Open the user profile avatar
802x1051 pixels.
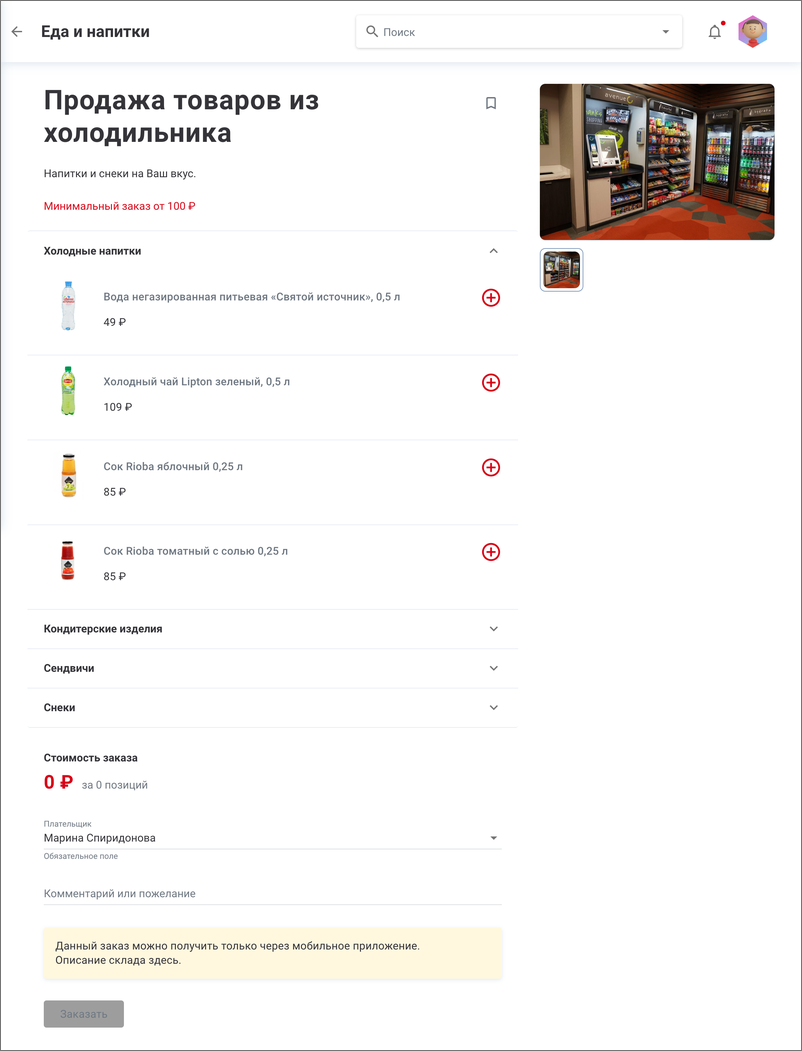coord(752,32)
